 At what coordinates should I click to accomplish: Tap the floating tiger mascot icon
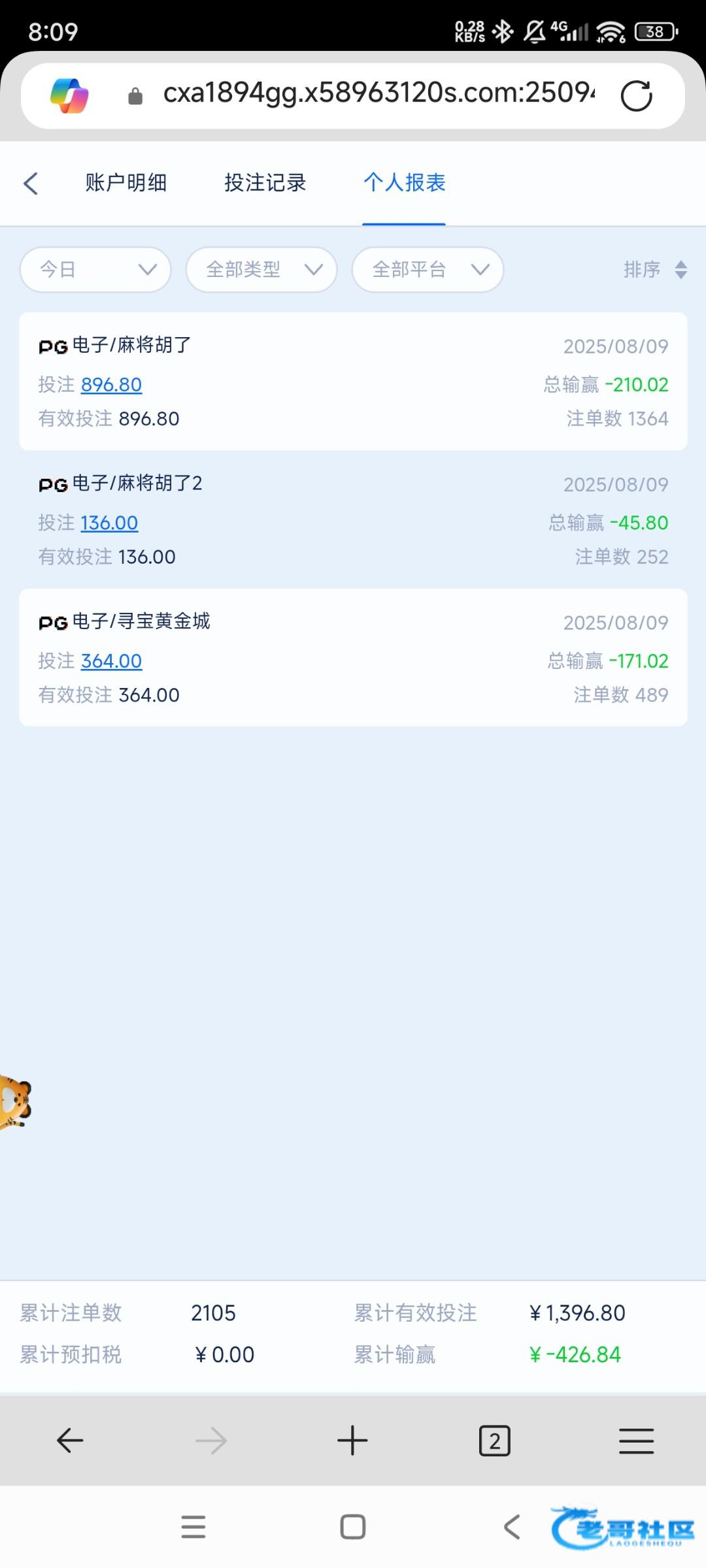coord(14,1103)
